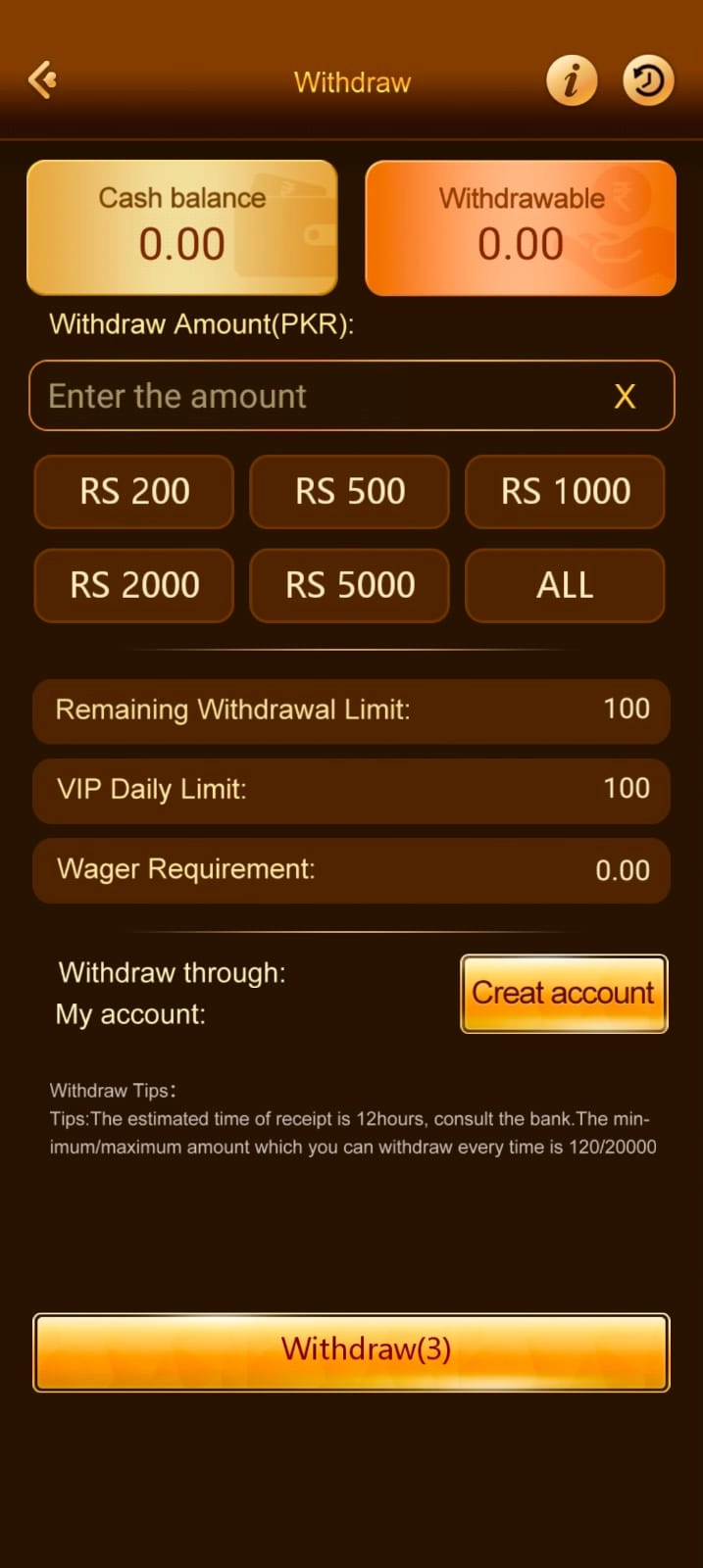Tap the Creat account button
The height and width of the screenshot is (1568, 703).
click(564, 994)
